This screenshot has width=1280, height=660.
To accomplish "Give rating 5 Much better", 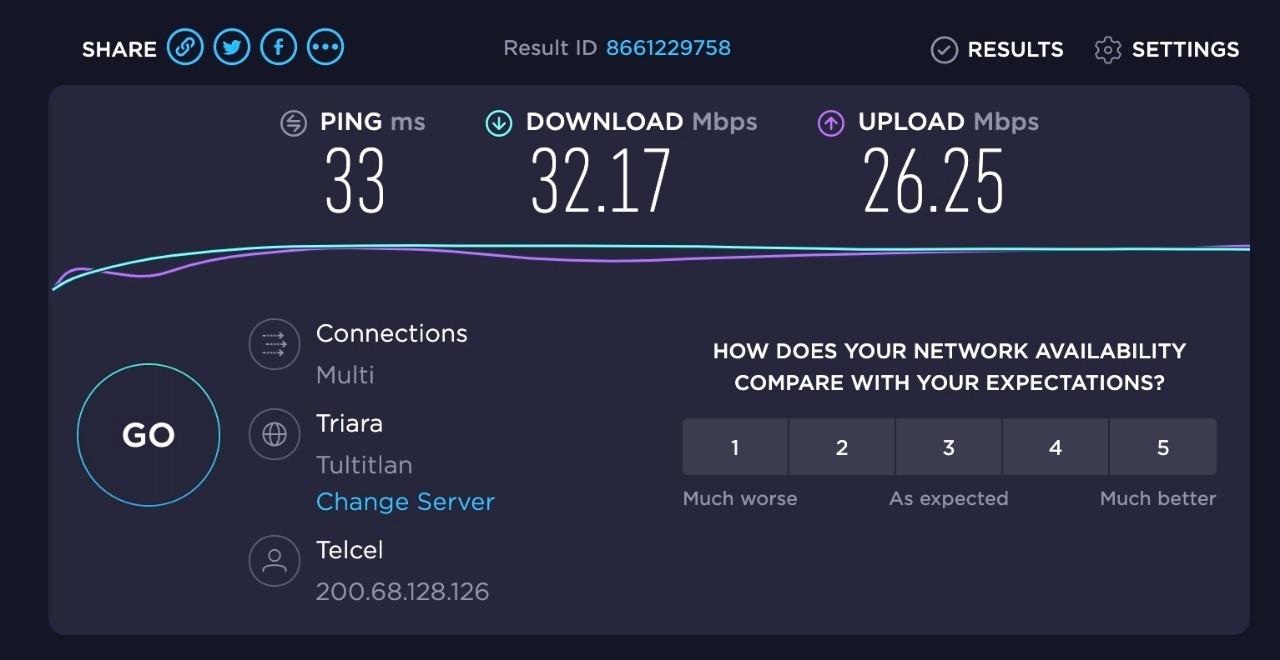I will (1163, 447).
